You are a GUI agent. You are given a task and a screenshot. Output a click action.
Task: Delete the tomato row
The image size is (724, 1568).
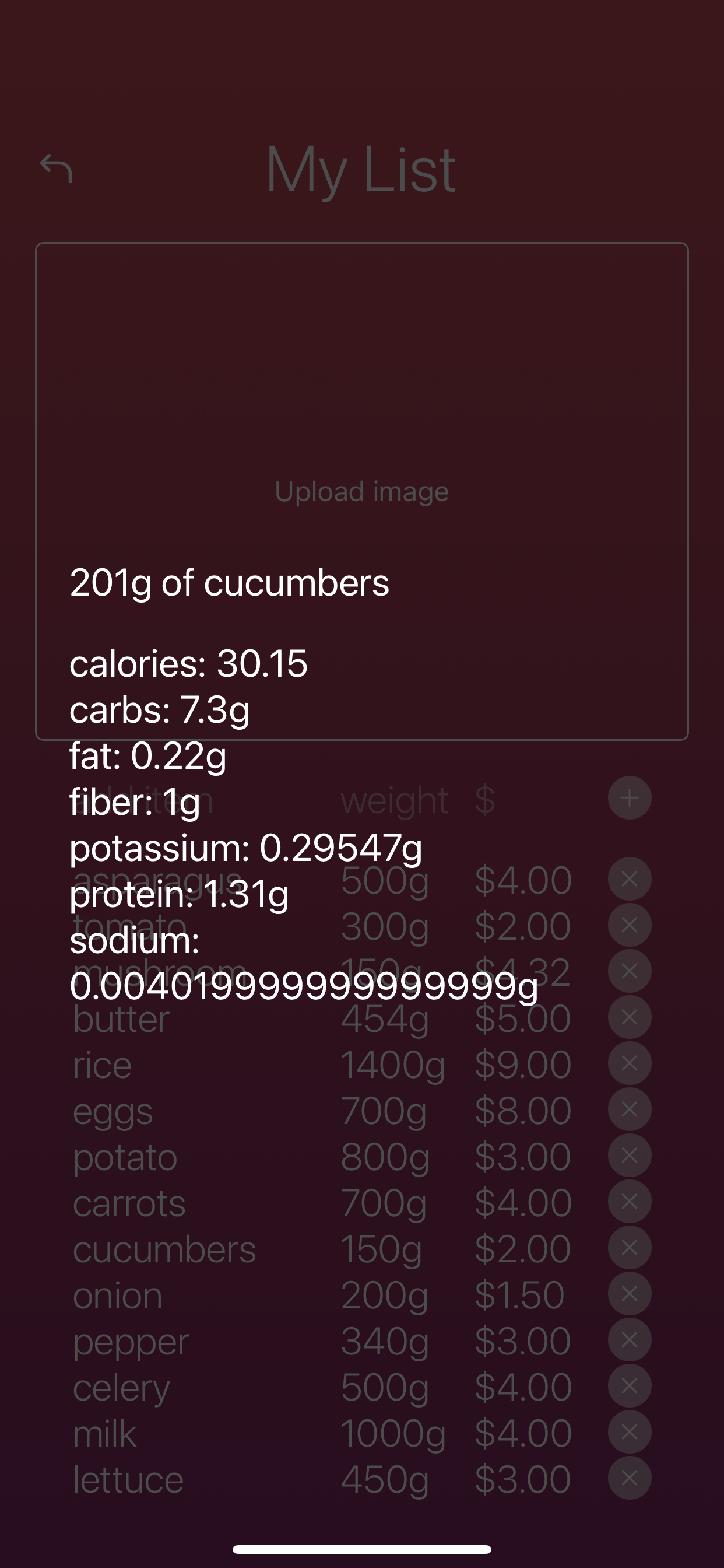coord(629,925)
